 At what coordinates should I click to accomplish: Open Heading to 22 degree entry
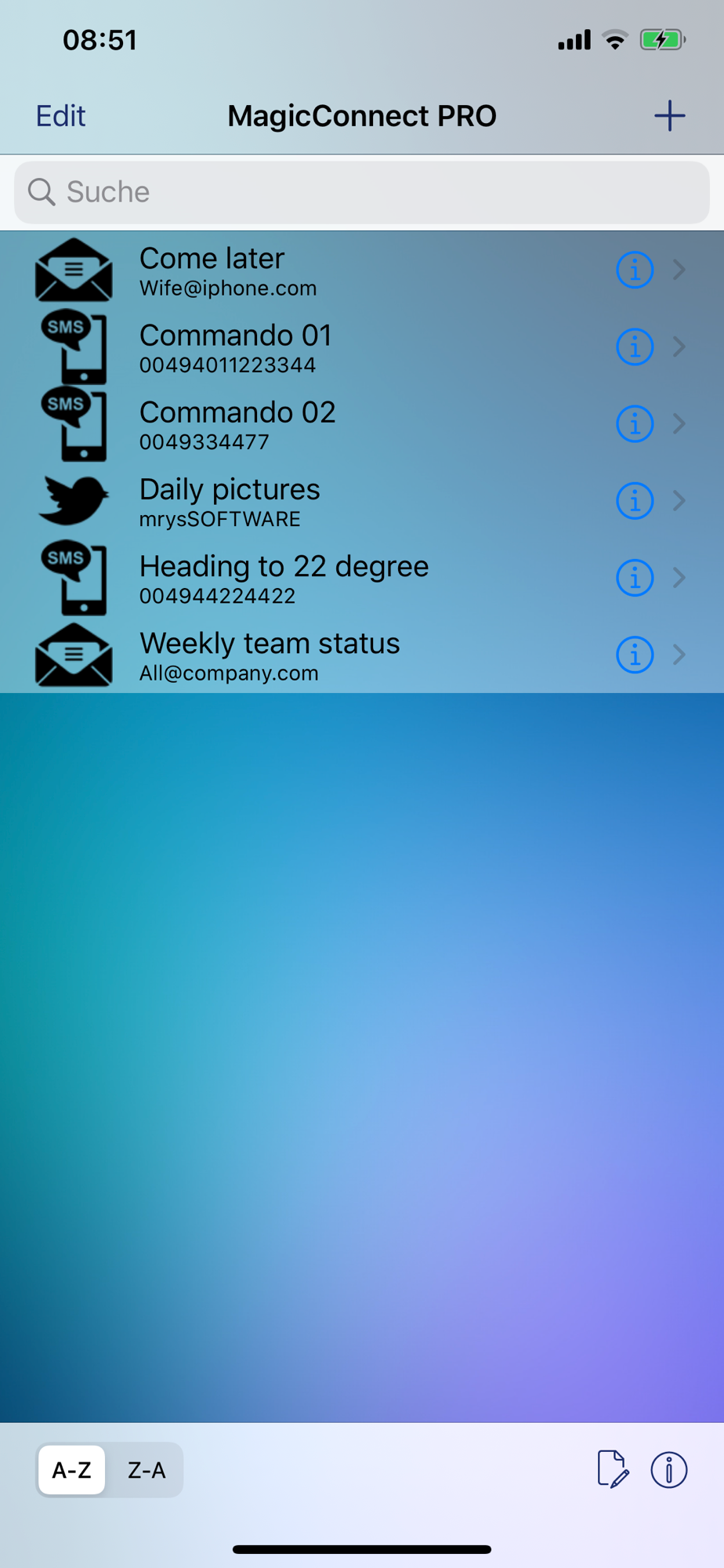point(313,578)
